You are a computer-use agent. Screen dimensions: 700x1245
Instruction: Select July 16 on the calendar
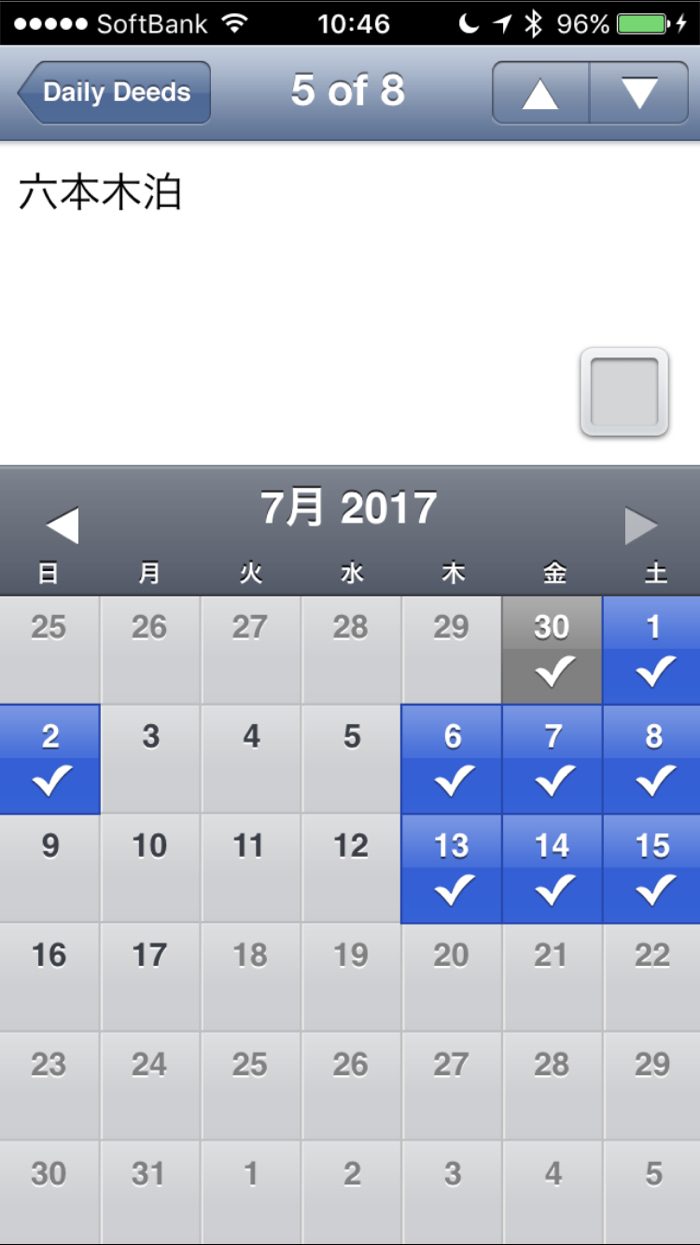pyautogui.click(x=50, y=977)
